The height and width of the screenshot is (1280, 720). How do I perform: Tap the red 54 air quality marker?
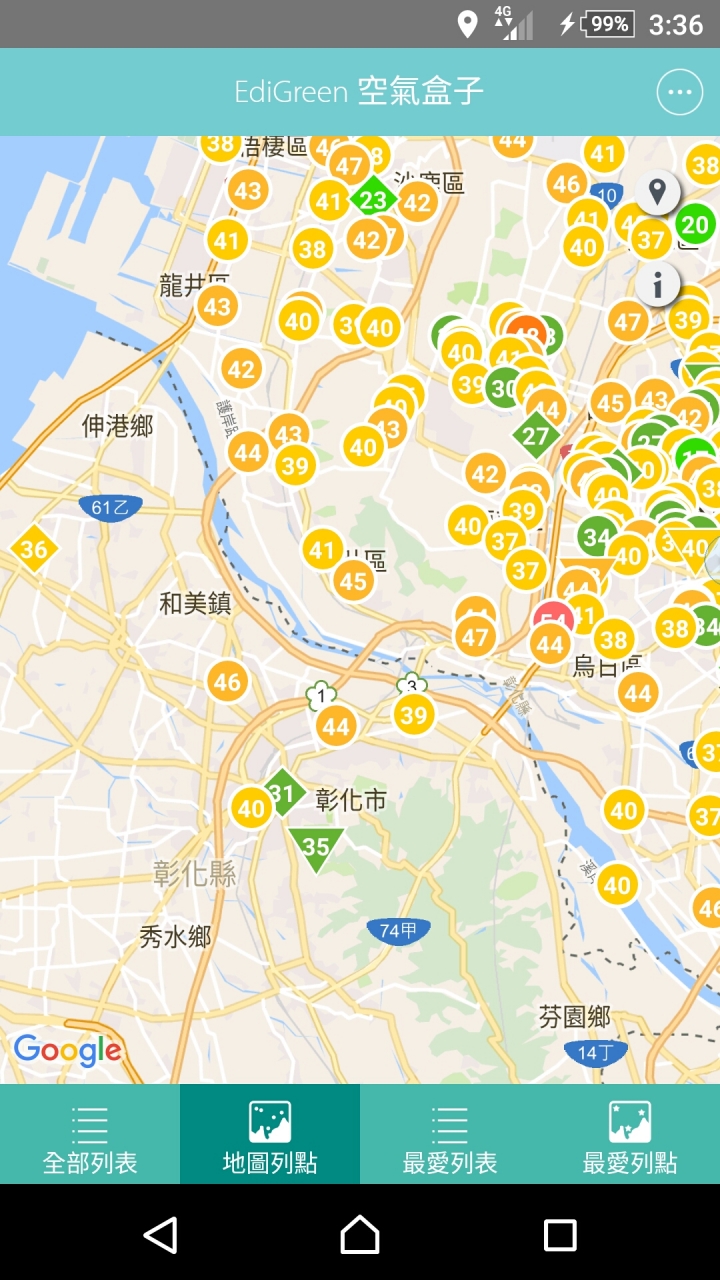pos(555,616)
